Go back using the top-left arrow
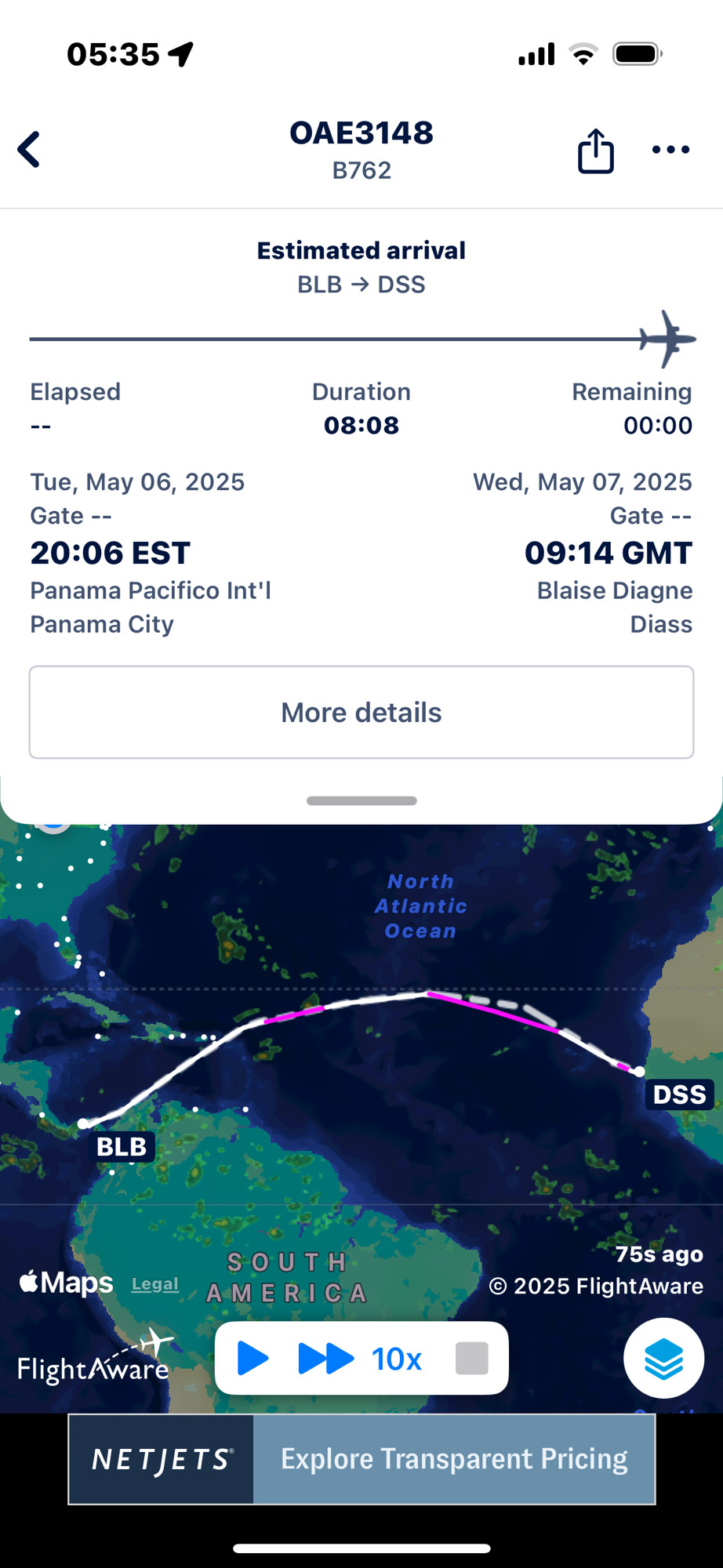 click(x=29, y=150)
